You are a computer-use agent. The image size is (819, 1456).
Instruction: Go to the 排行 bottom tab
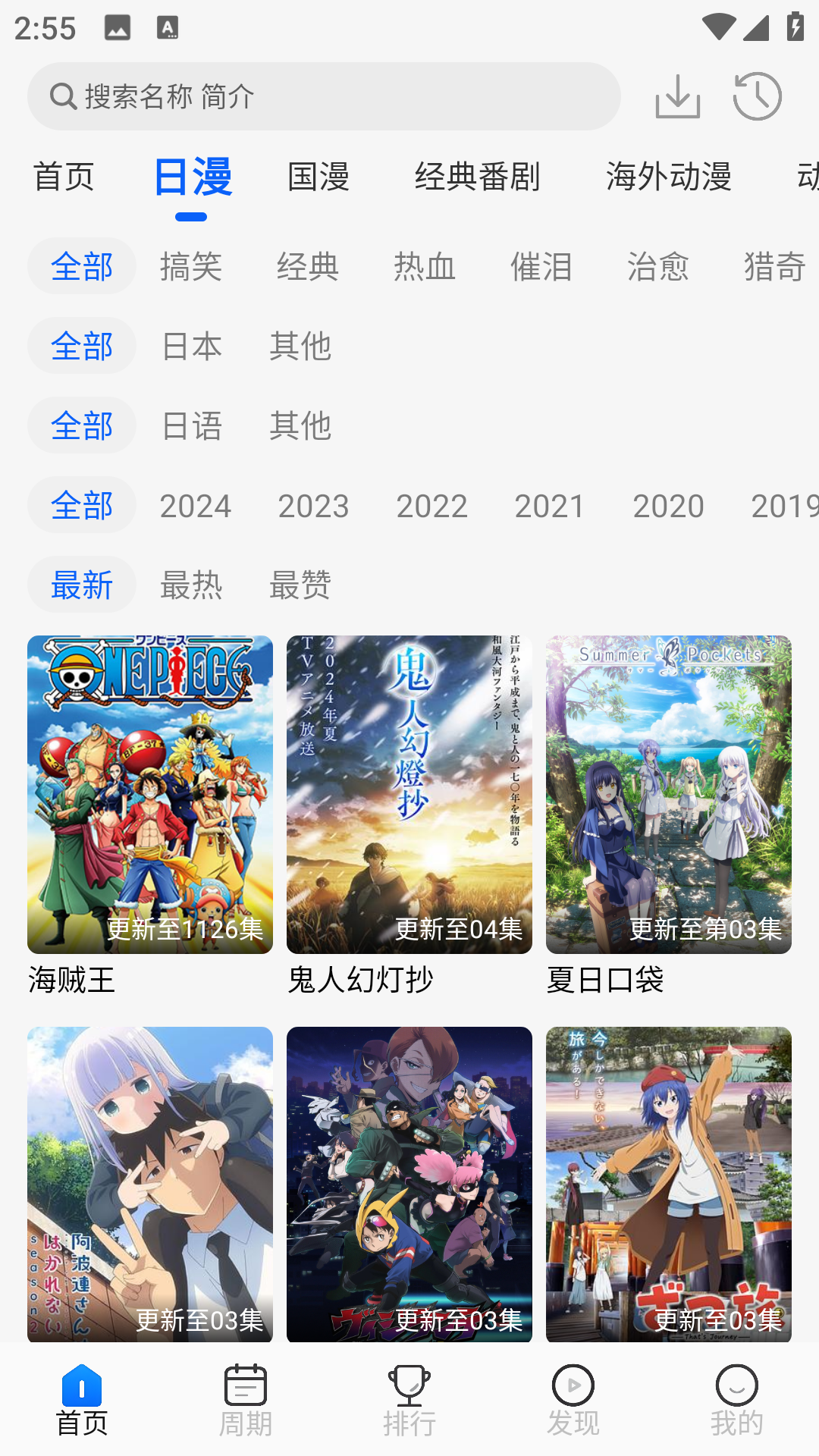click(409, 1400)
